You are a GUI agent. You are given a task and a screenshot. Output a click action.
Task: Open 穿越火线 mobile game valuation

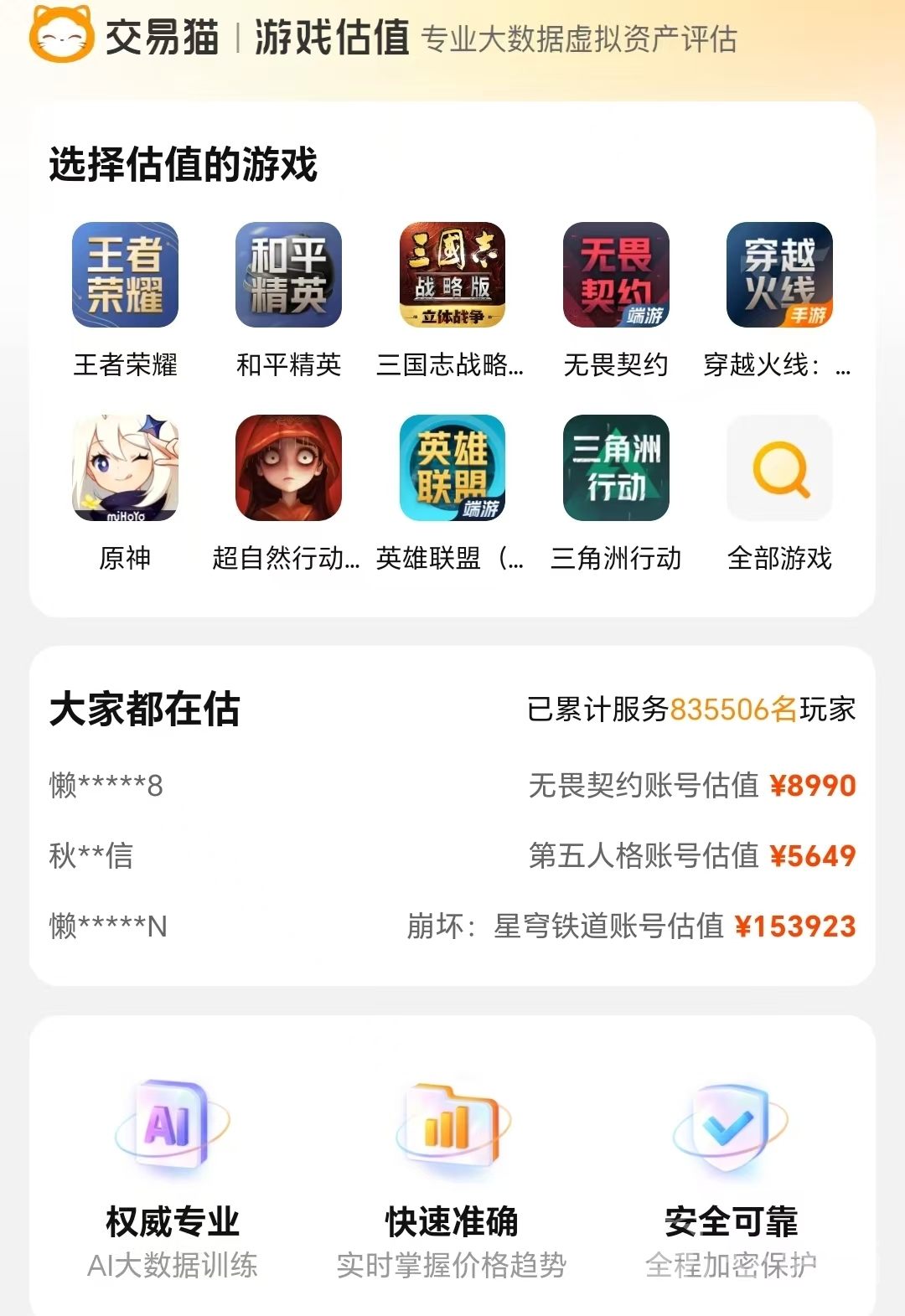point(779,275)
